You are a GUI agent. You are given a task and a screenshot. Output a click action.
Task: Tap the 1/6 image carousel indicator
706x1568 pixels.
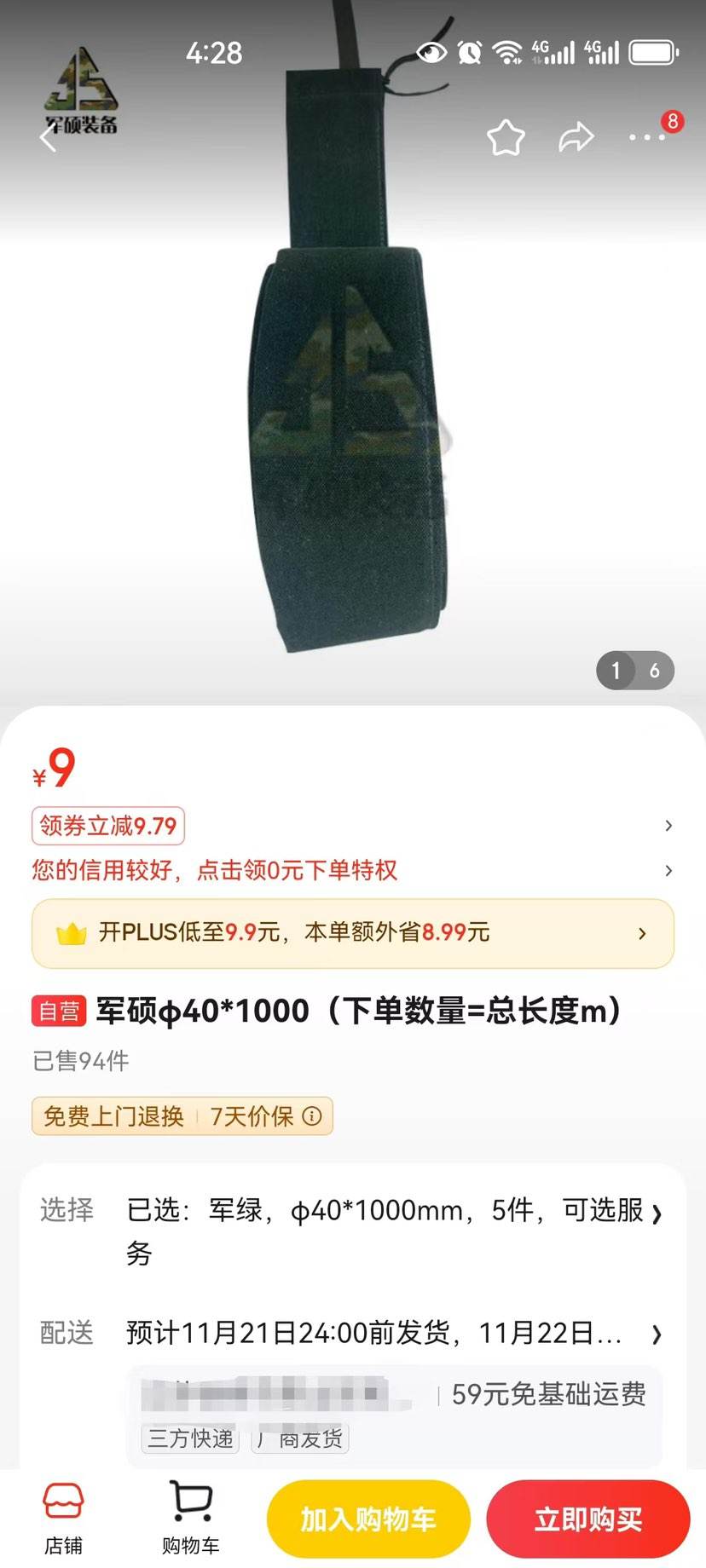pos(634,671)
